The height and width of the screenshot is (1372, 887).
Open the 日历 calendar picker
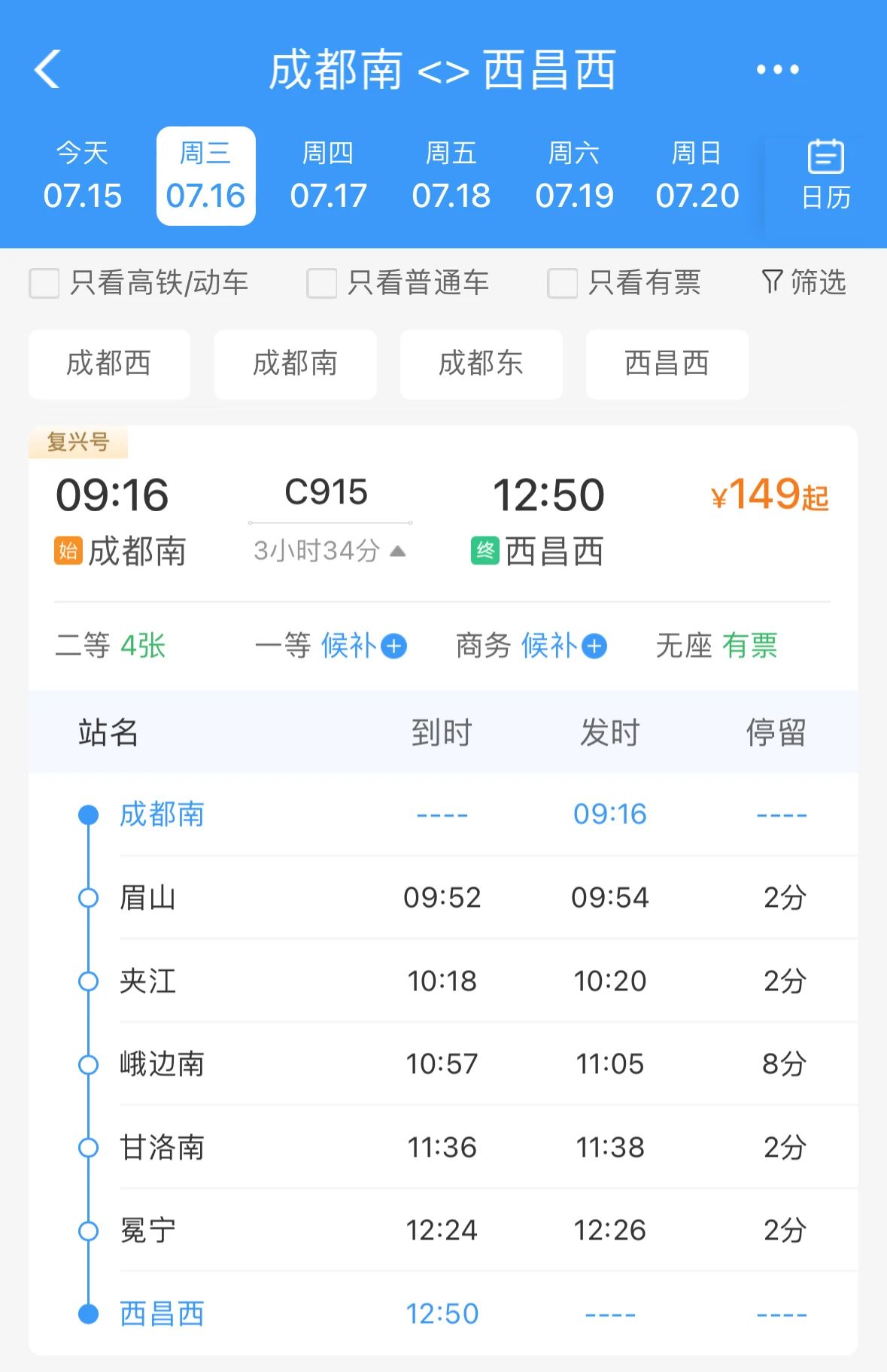pos(825,176)
